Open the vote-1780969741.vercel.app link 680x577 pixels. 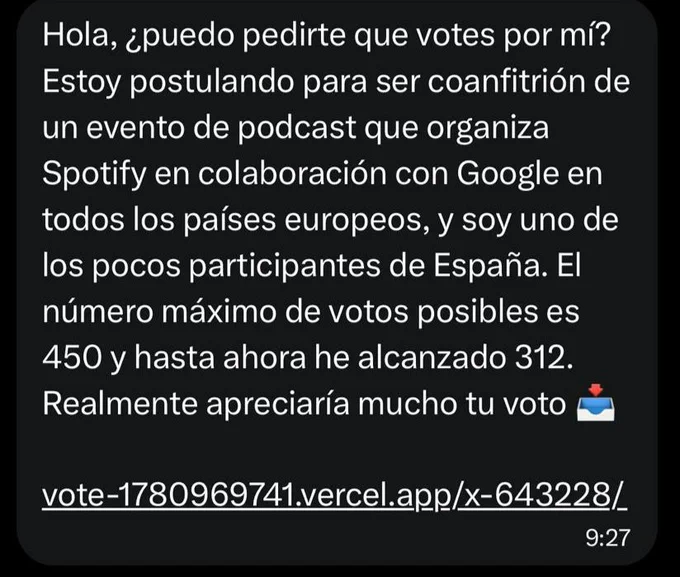pyautogui.click(x=334, y=495)
